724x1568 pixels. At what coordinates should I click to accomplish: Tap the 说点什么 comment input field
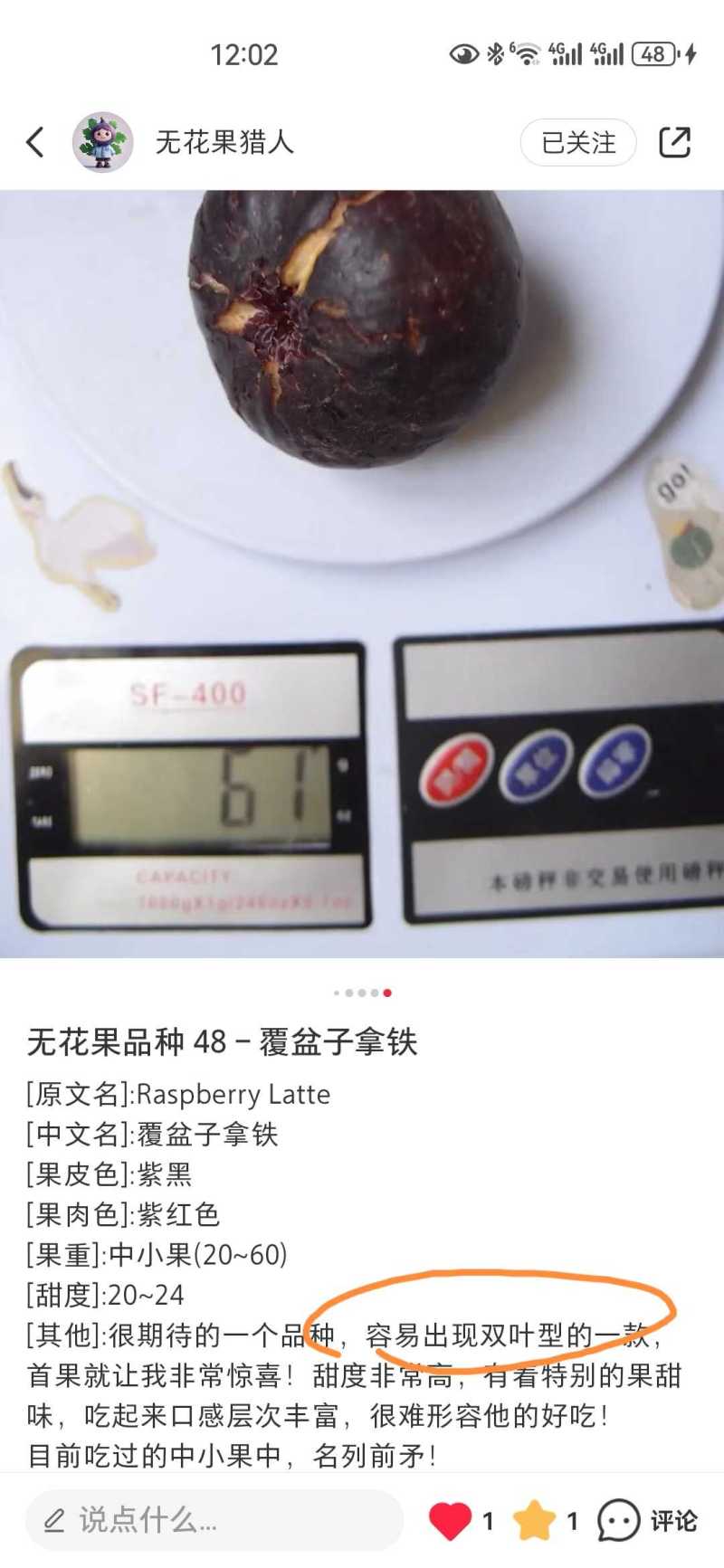(214, 1520)
